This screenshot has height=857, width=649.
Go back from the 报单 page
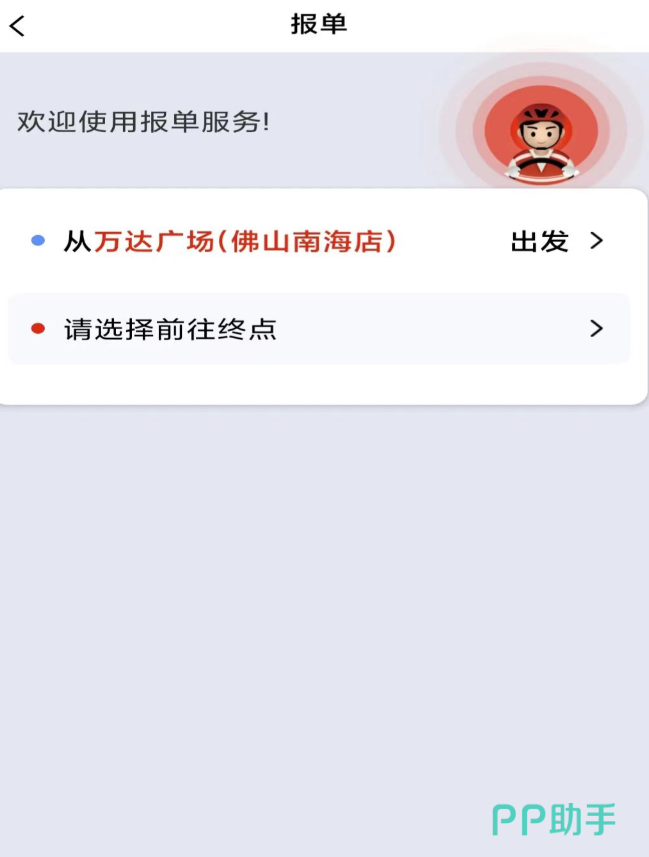17,26
